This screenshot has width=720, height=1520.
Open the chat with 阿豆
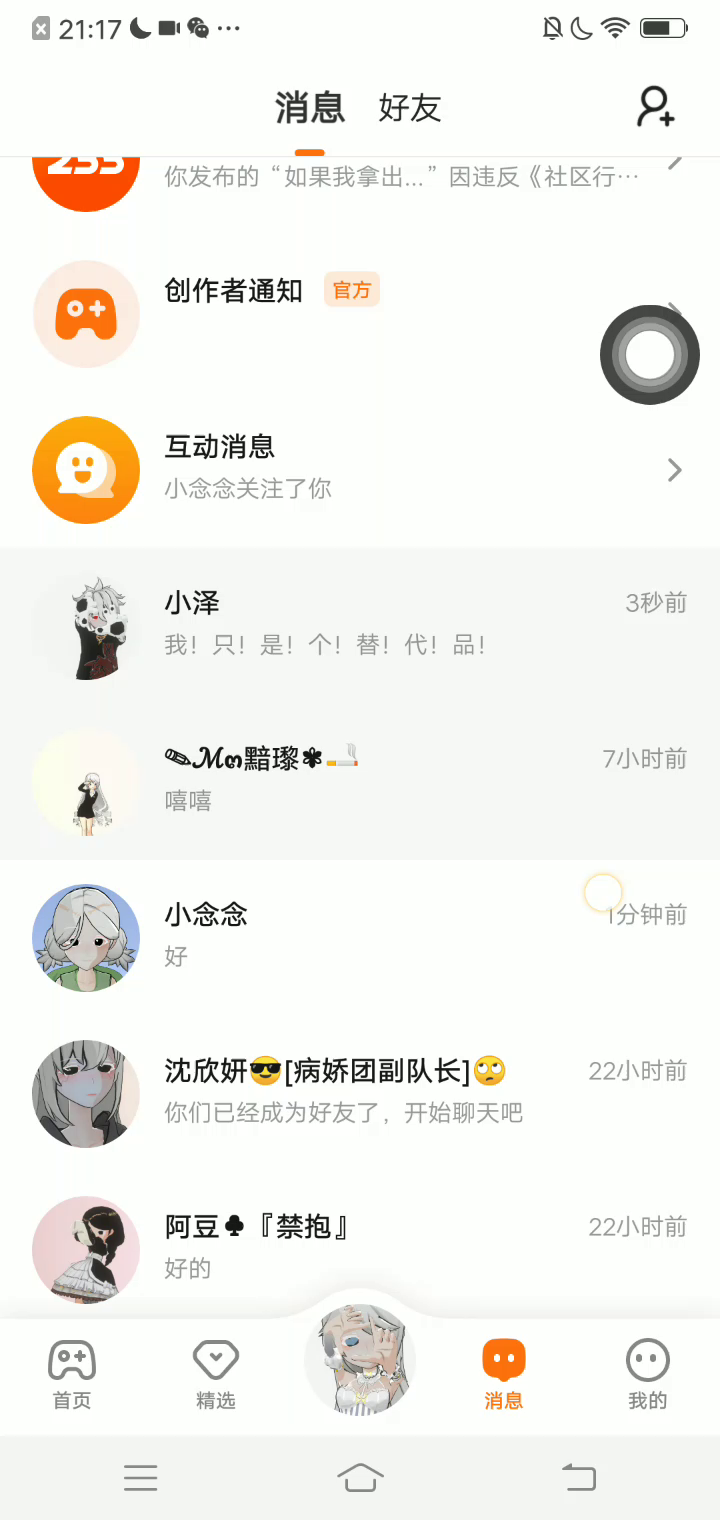point(360,1248)
